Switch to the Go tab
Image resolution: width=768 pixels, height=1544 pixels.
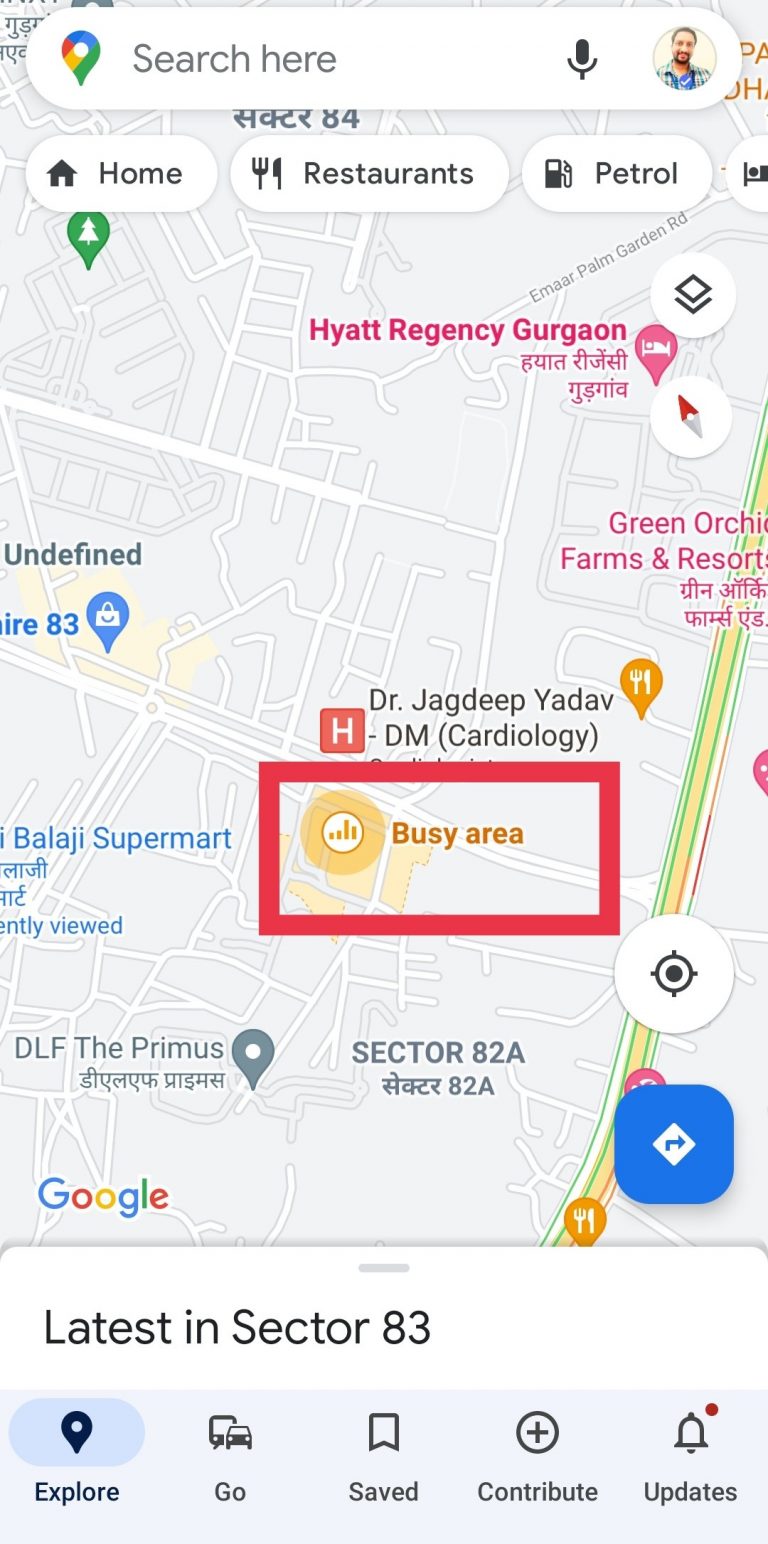coord(230,1458)
